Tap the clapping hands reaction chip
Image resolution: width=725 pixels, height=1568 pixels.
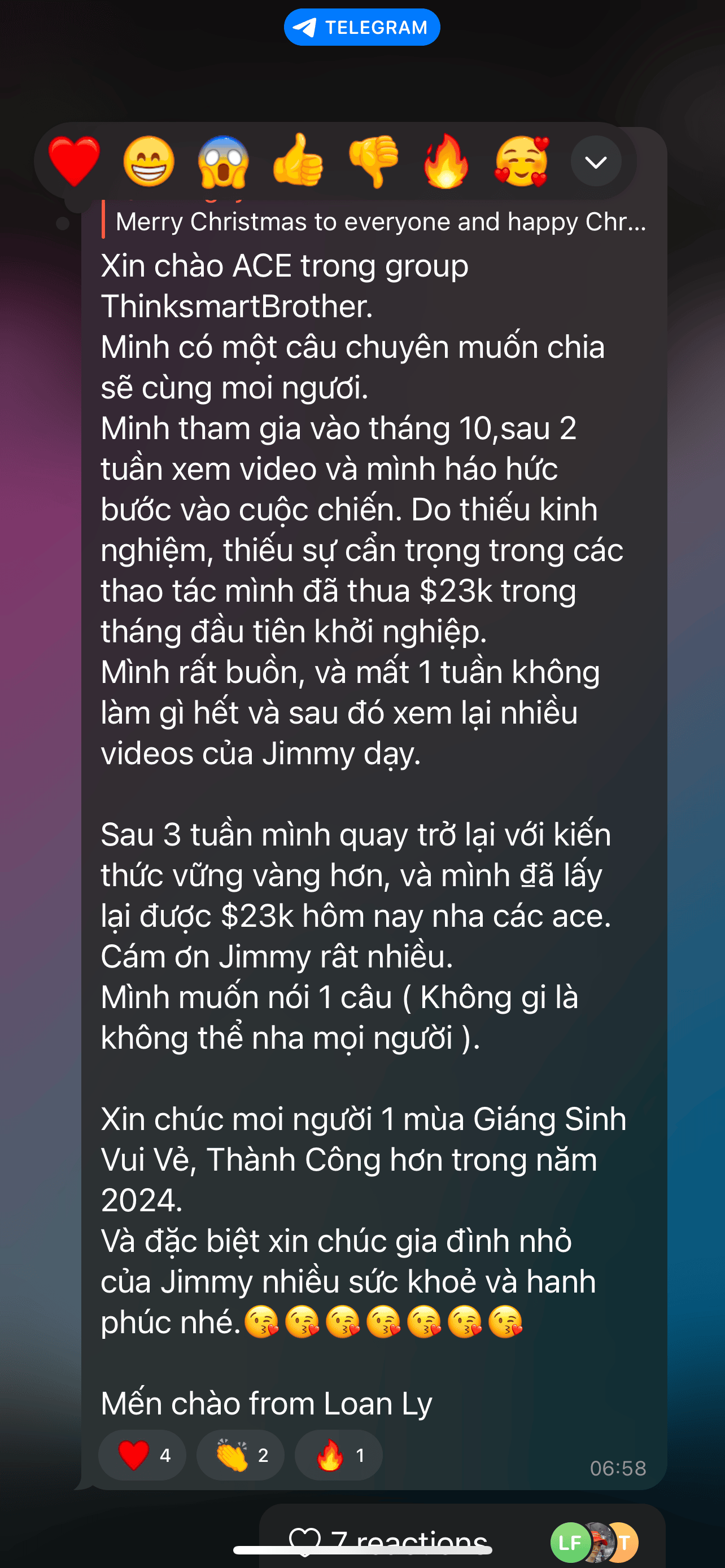241,1455
